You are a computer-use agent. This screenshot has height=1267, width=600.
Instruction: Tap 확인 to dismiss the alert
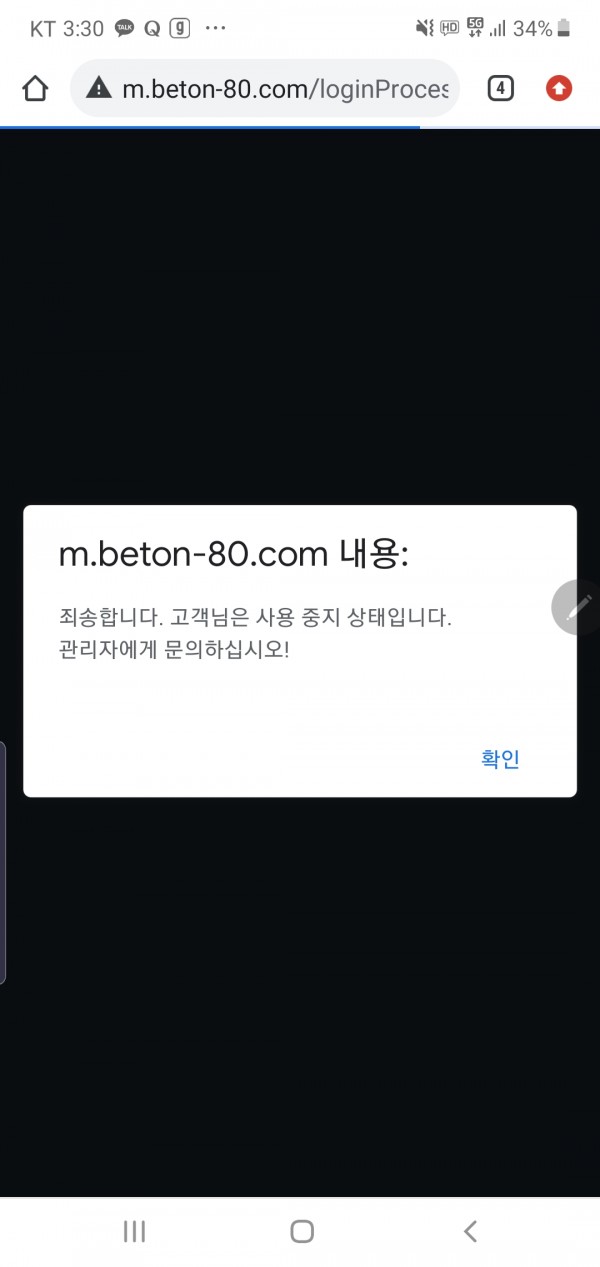coord(500,759)
